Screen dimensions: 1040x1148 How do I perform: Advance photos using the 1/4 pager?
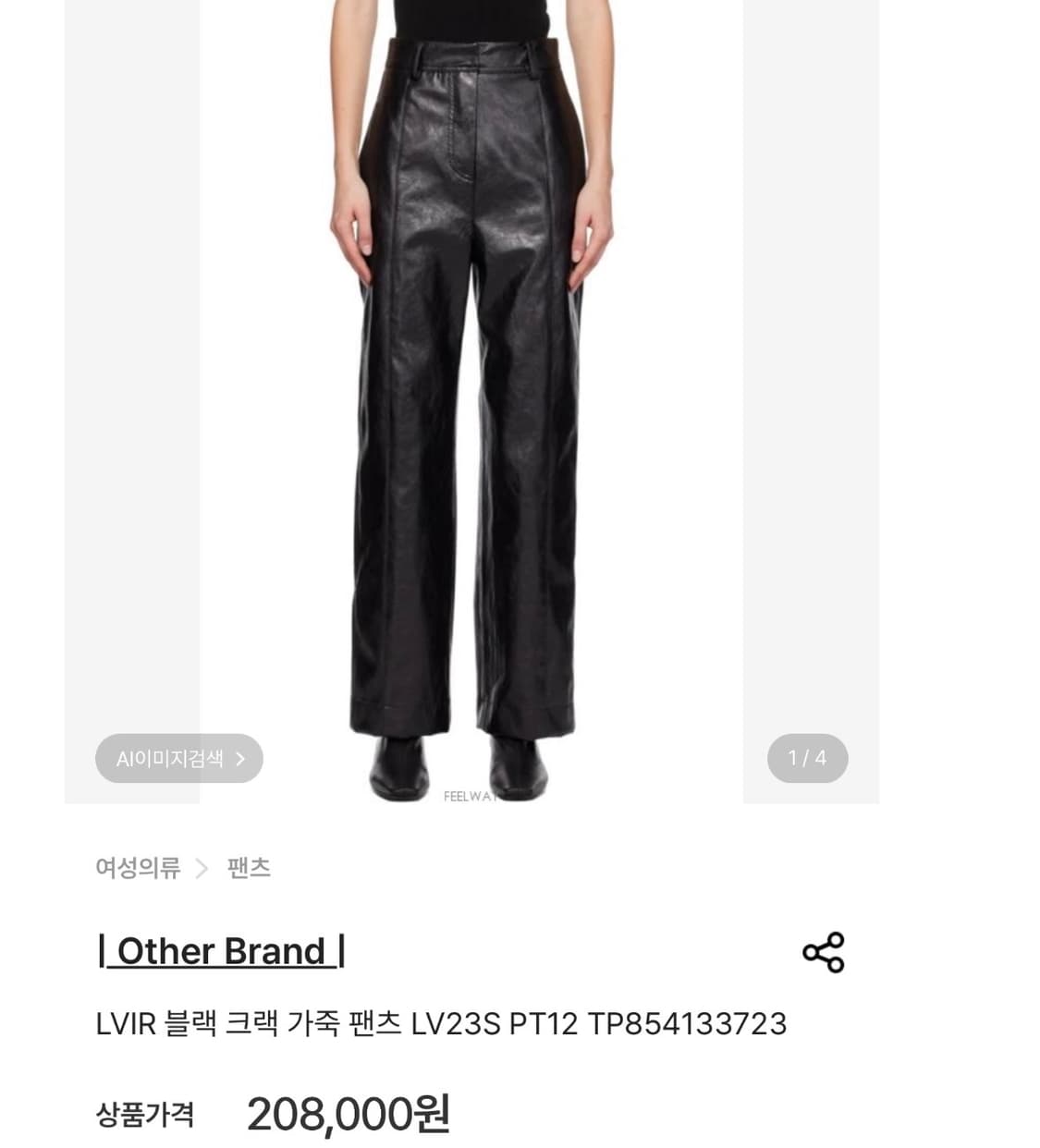tap(806, 758)
